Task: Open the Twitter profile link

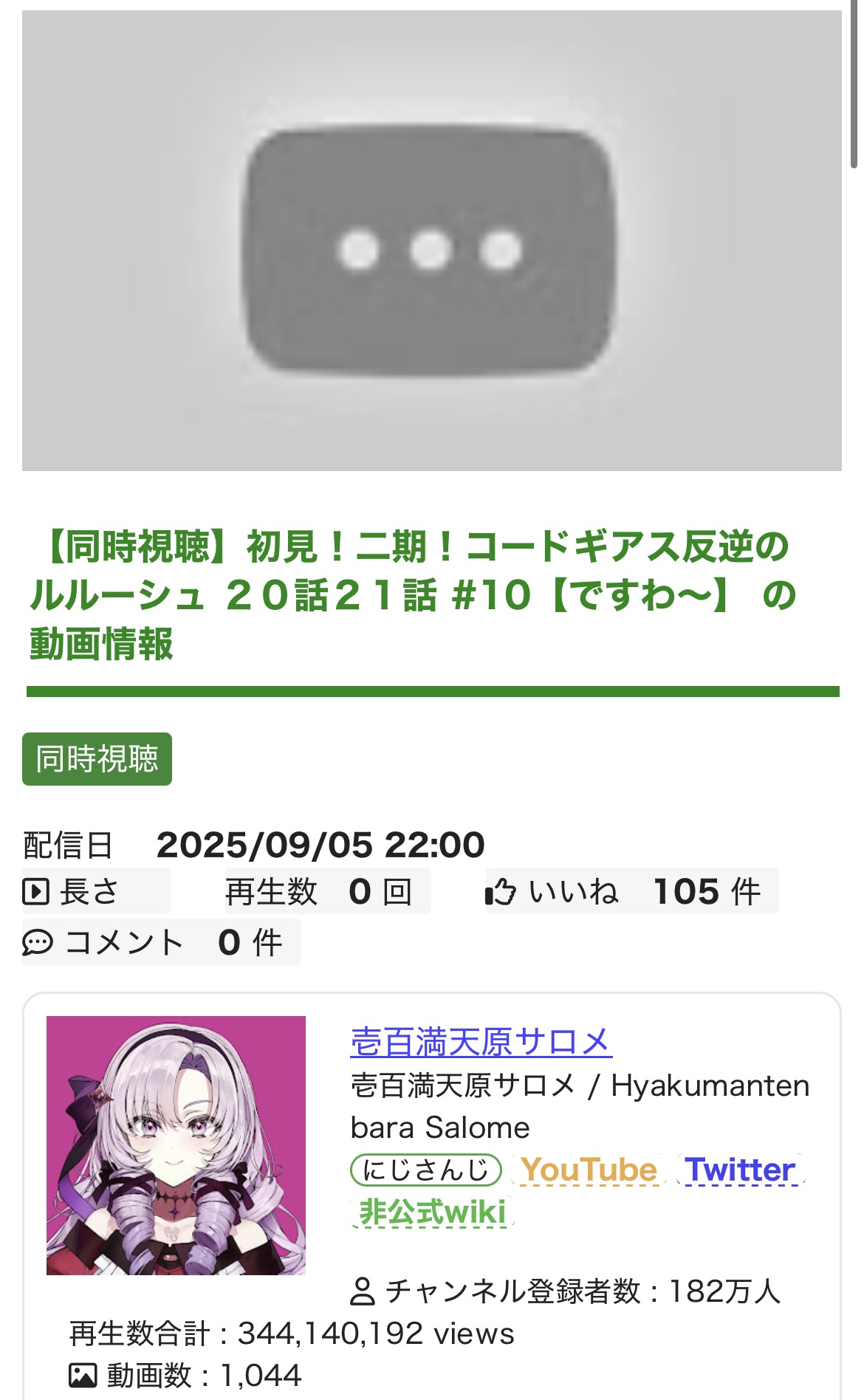Action: pyautogui.click(x=740, y=1170)
